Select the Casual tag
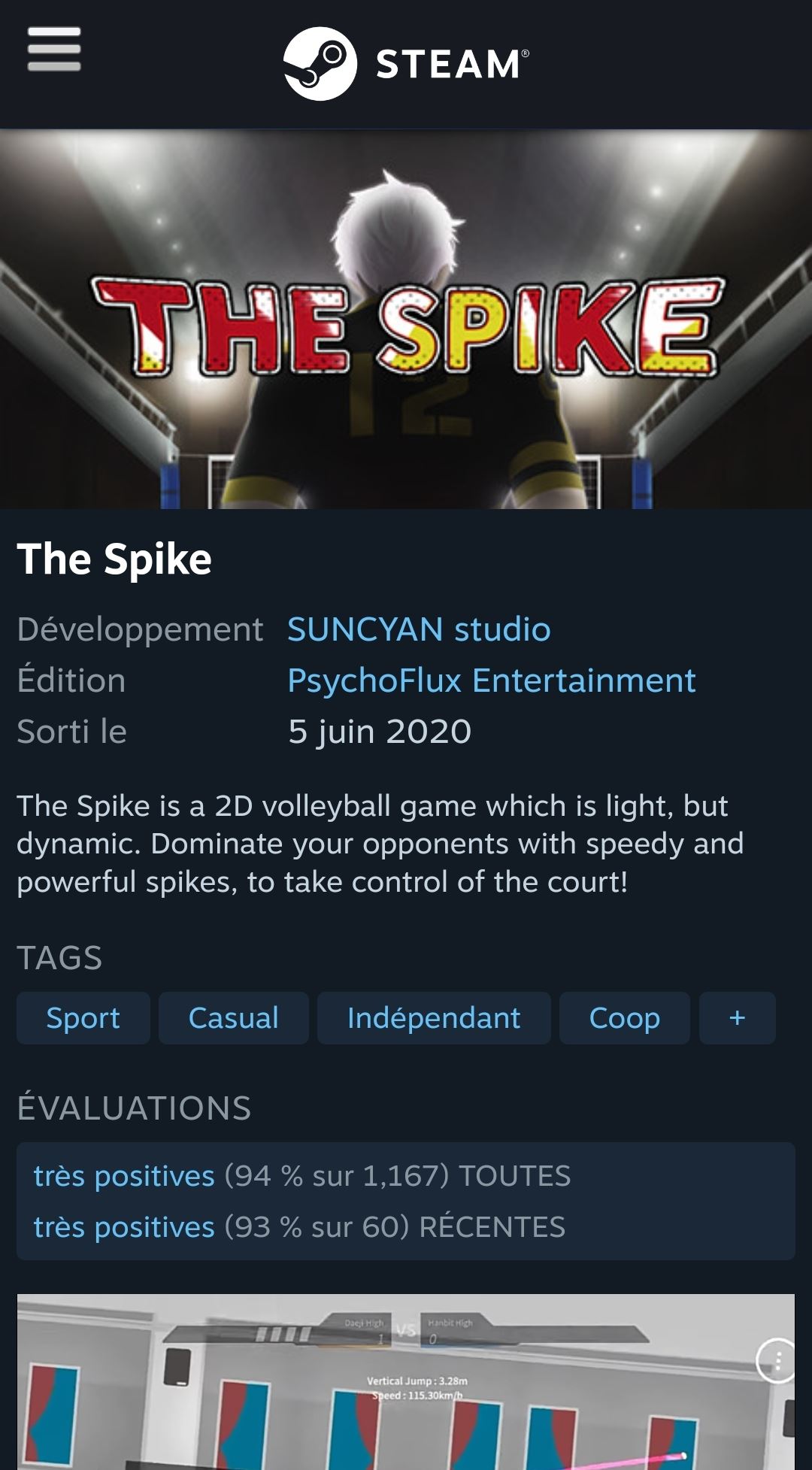The height and width of the screenshot is (1470, 812). pyautogui.click(x=233, y=1018)
